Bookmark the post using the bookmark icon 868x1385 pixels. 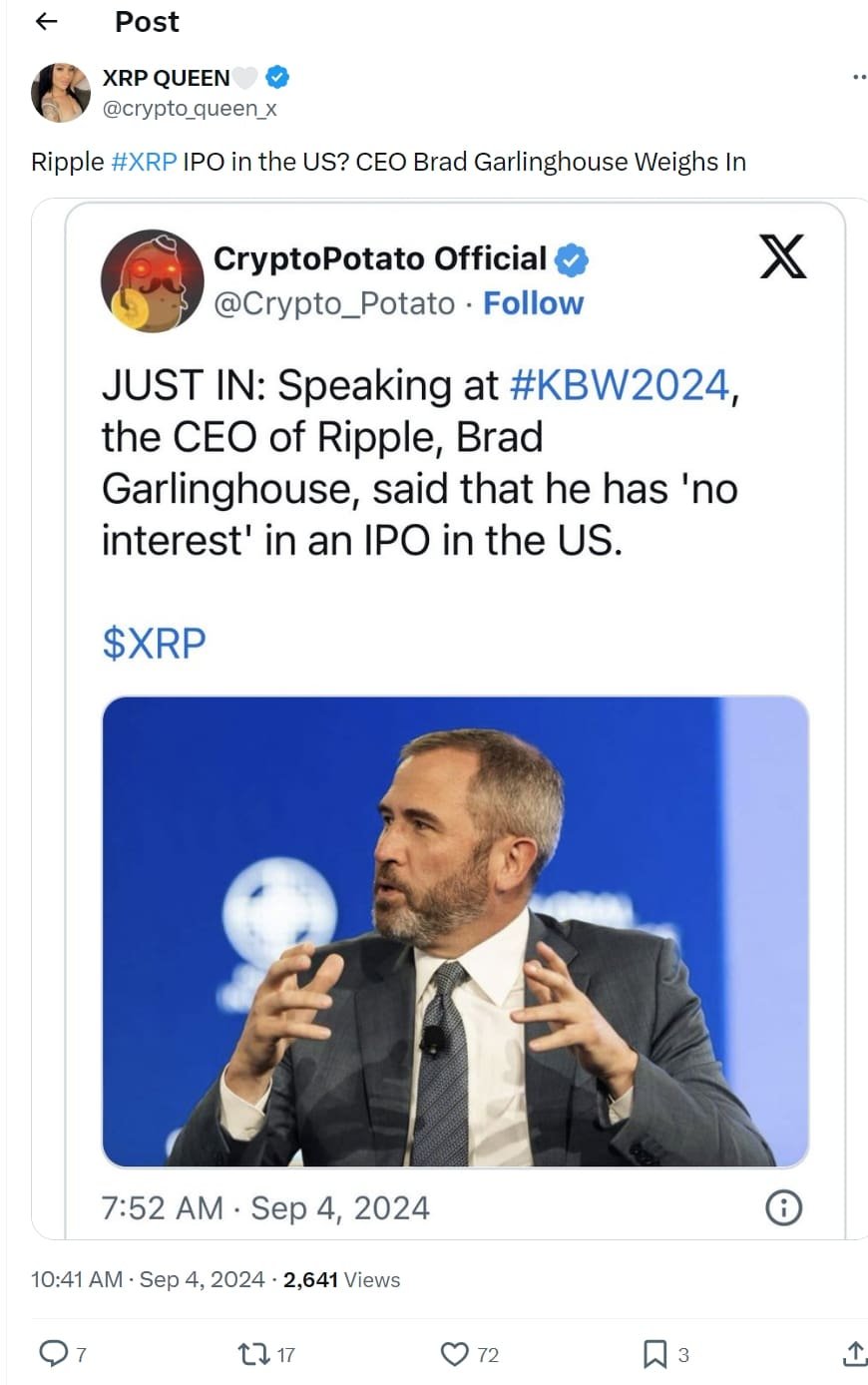[654, 1354]
